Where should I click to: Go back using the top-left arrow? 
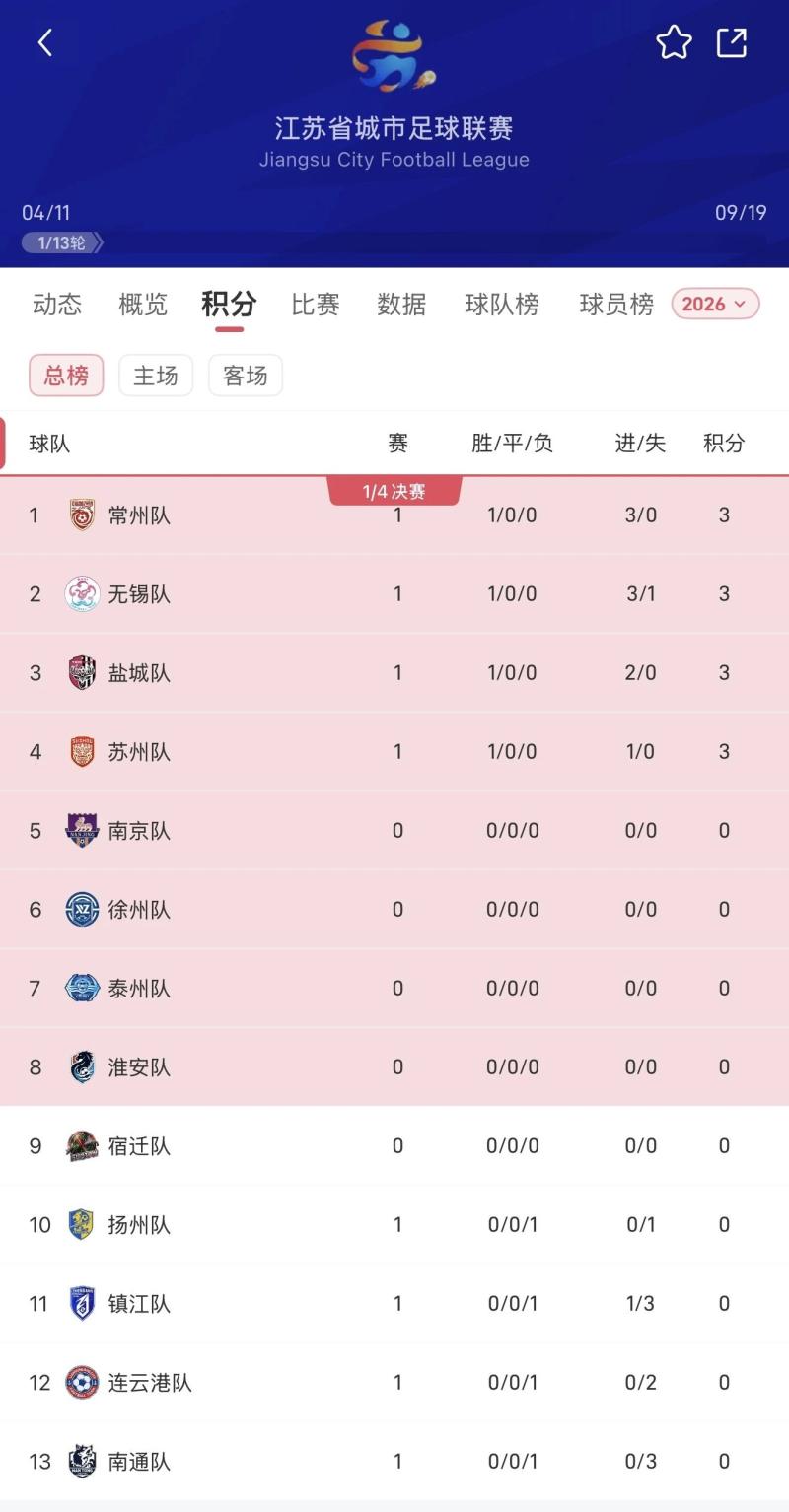click(x=44, y=42)
